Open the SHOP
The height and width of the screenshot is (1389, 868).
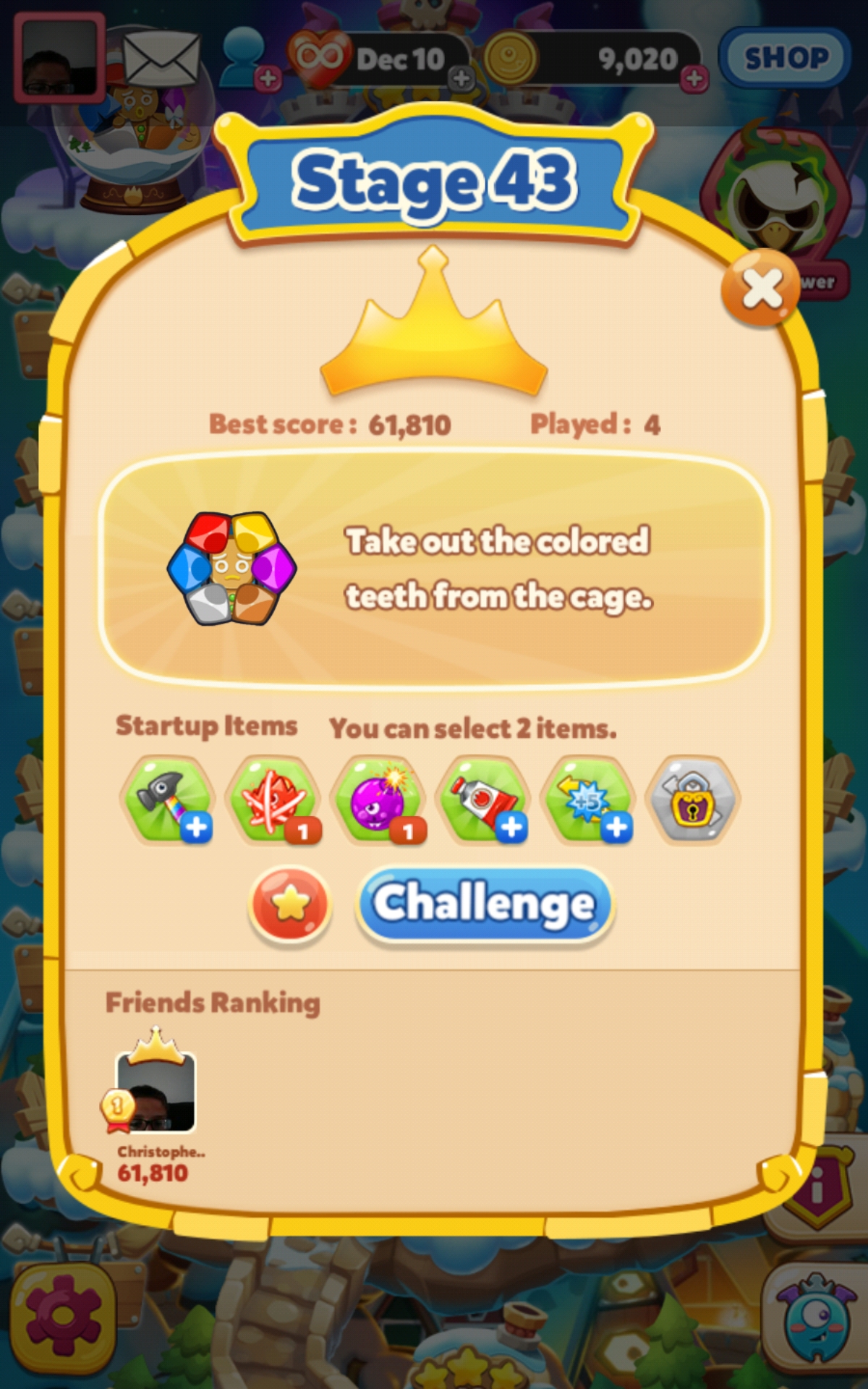pyautogui.click(x=786, y=58)
